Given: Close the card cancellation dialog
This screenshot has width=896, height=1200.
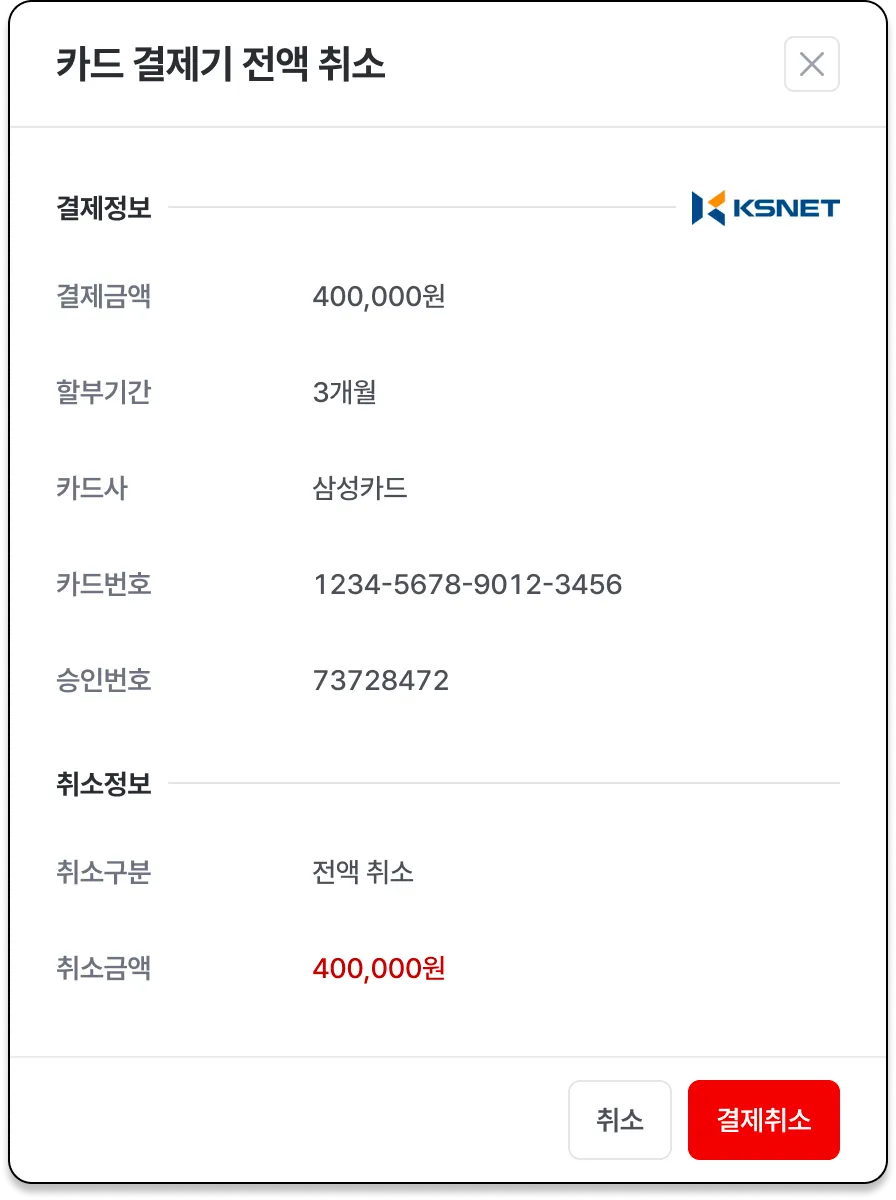Looking at the screenshot, I should (811, 65).
